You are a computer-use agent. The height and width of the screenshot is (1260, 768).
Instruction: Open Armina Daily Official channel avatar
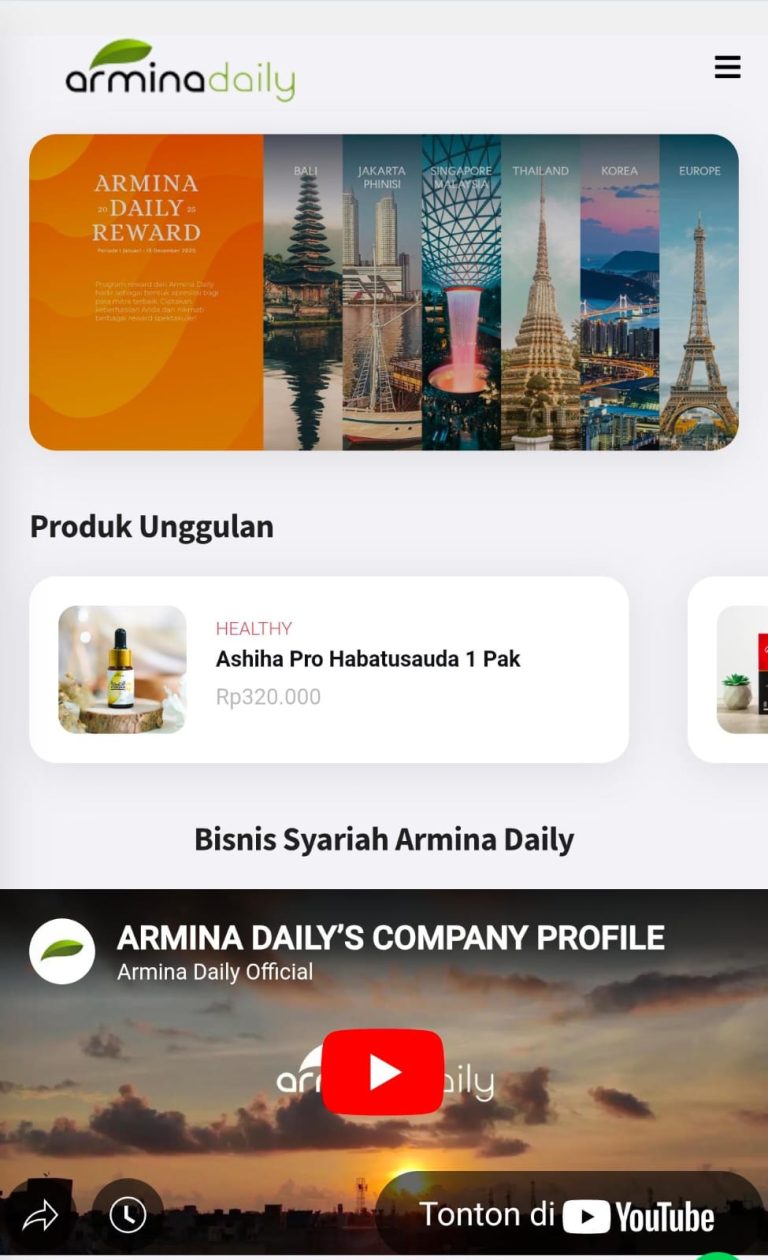[x=62, y=951]
